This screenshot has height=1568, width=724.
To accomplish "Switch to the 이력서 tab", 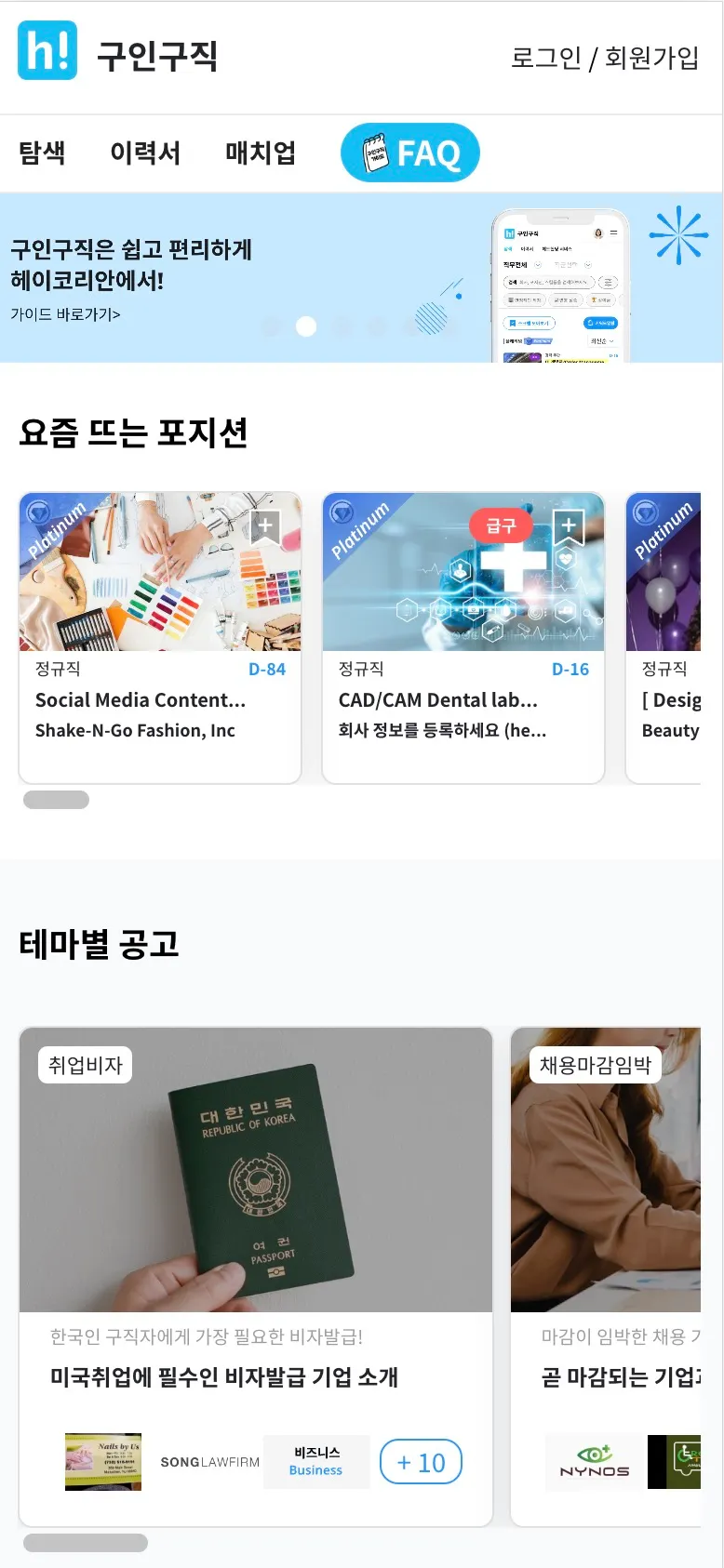I will [145, 153].
